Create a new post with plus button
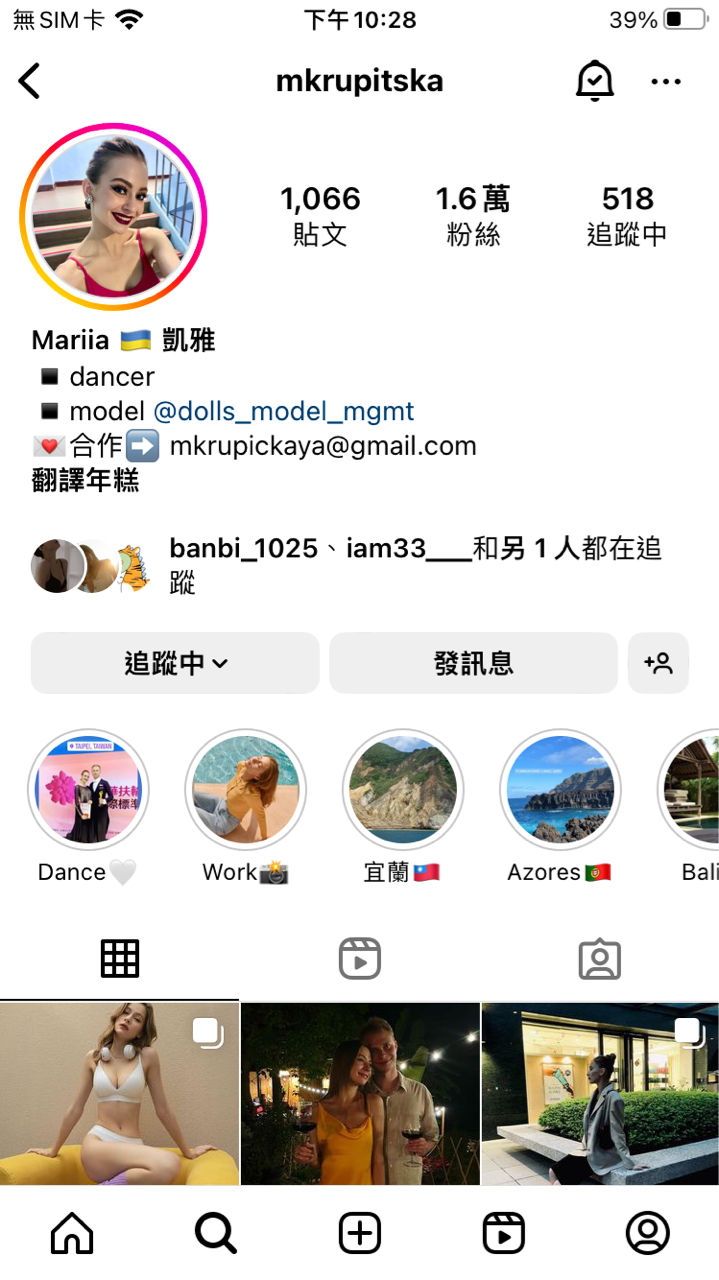This screenshot has height=1280, width=719. (360, 1233)
